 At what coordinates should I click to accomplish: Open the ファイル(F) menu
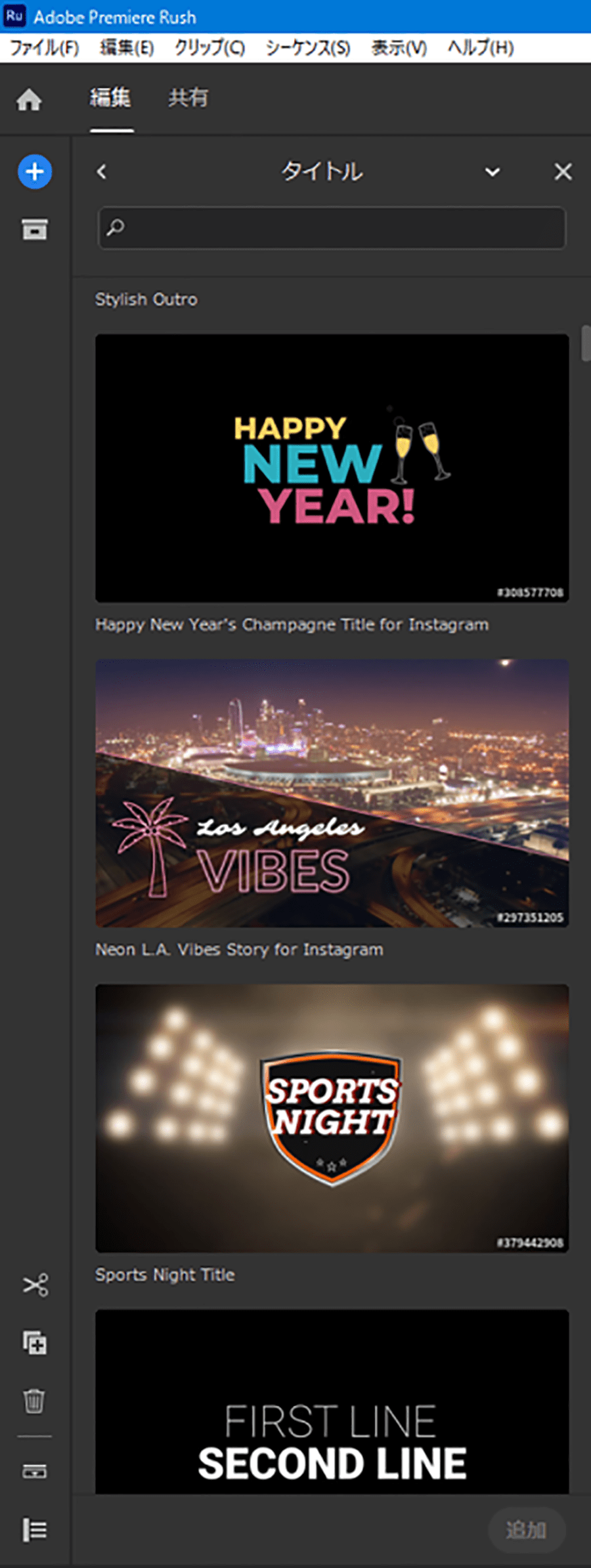click(44, 48)
